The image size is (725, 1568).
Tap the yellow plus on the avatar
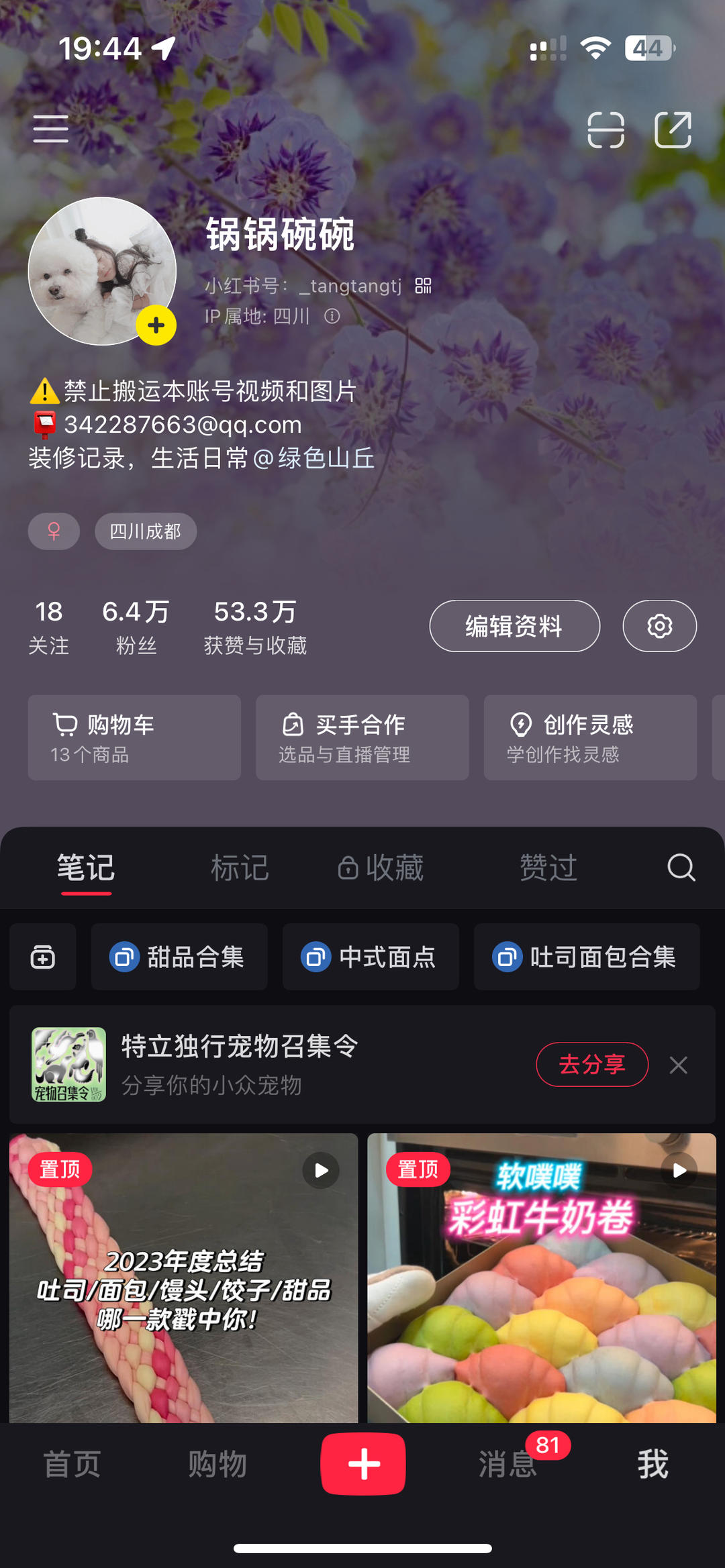(156, 325)
